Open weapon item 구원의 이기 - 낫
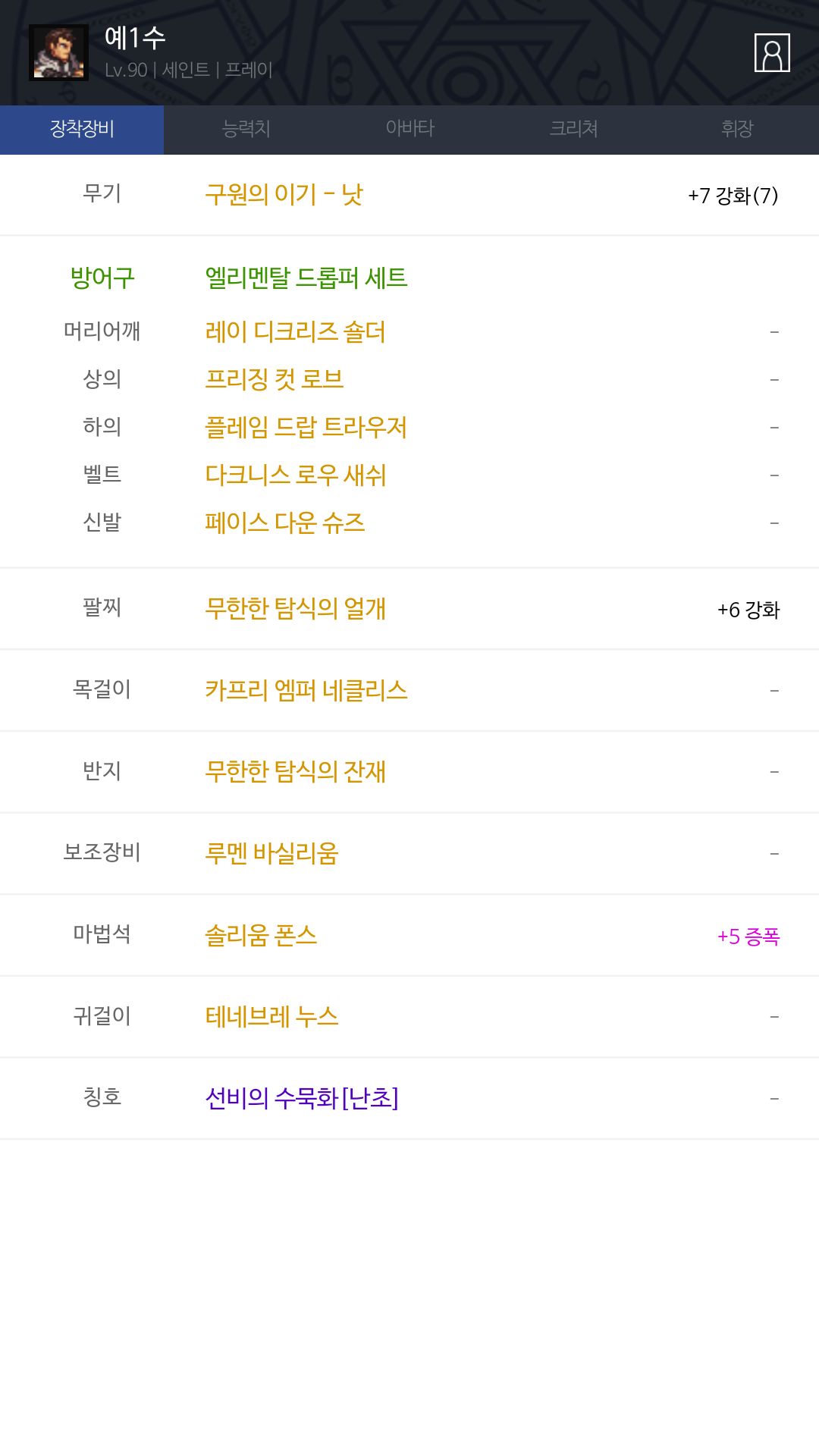This screenshot has height=1456, width=819. (x=284, y=195)
